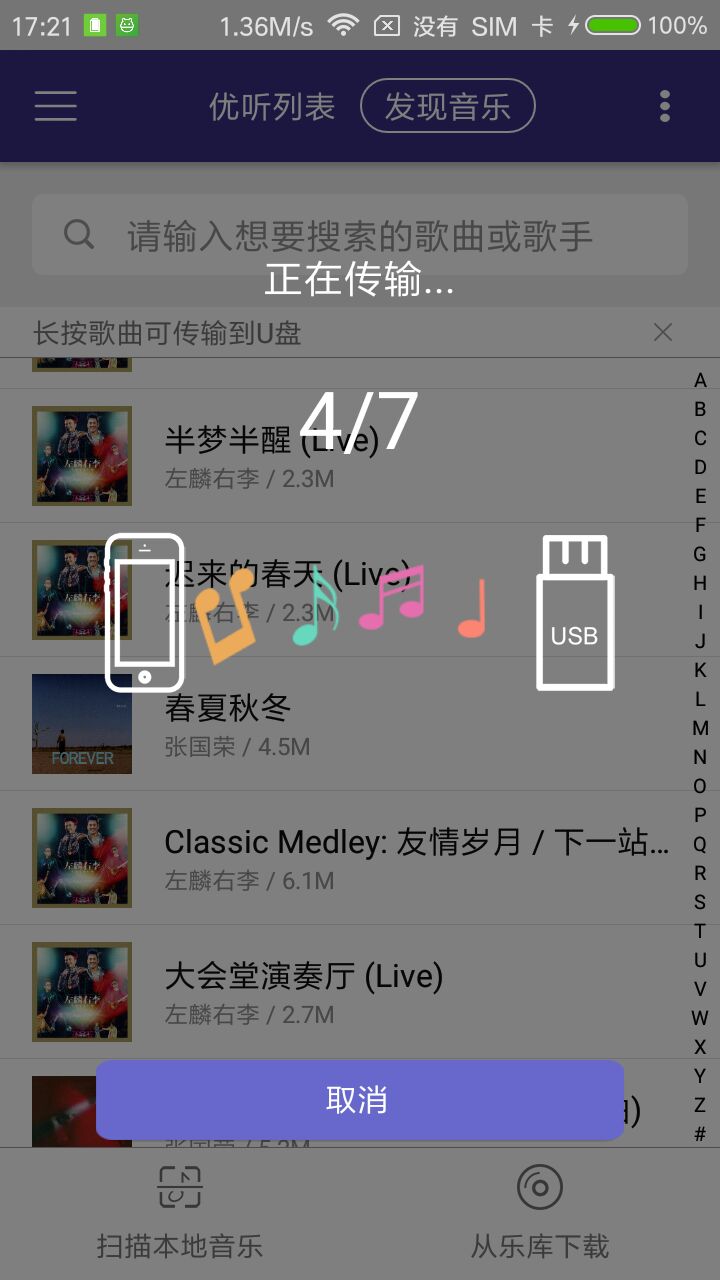The width and height of the screenshot is (720, 1280).
Task: Jump to letter M in index
Action: (700, 728)
